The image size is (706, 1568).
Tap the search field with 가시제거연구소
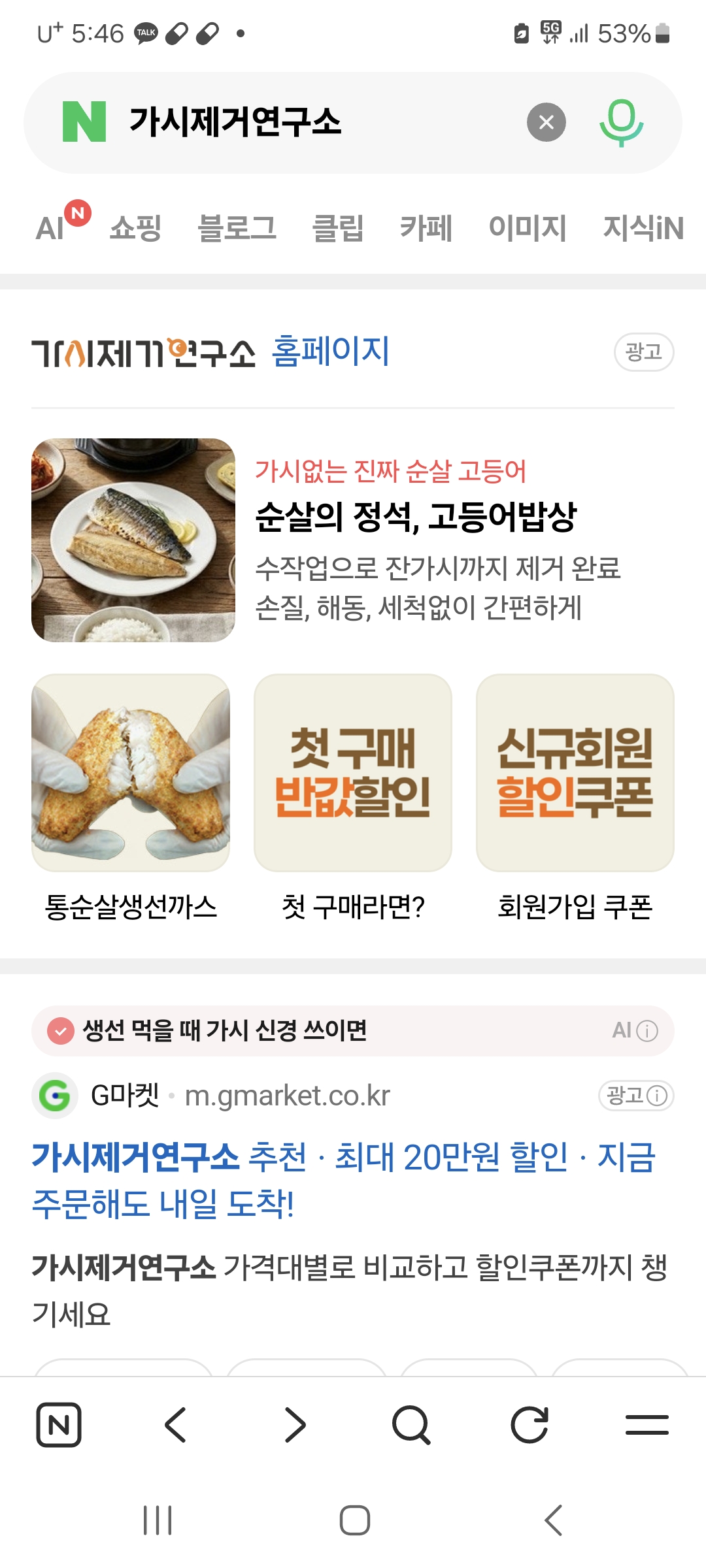320,122
